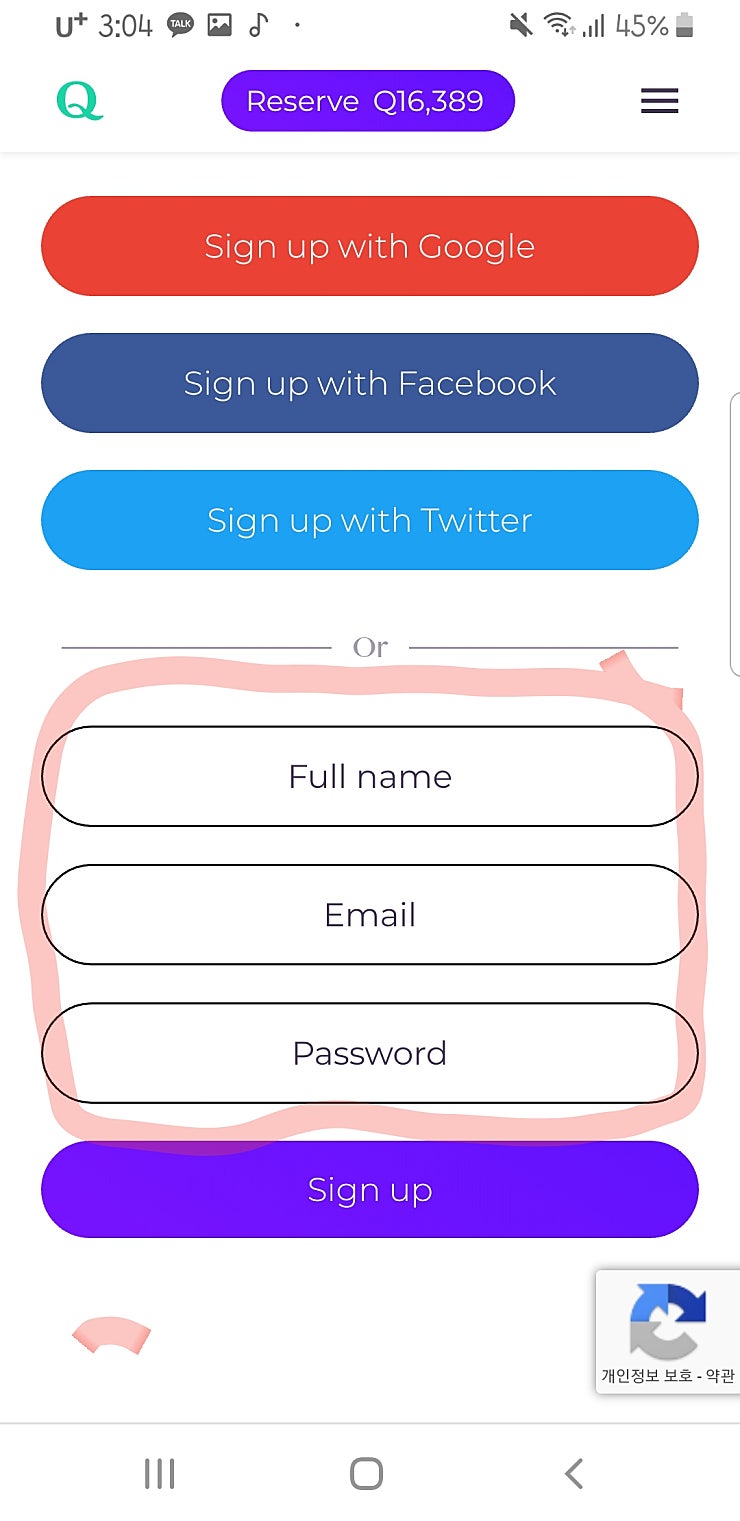Select Sign up with Twitter

[369, 520]
